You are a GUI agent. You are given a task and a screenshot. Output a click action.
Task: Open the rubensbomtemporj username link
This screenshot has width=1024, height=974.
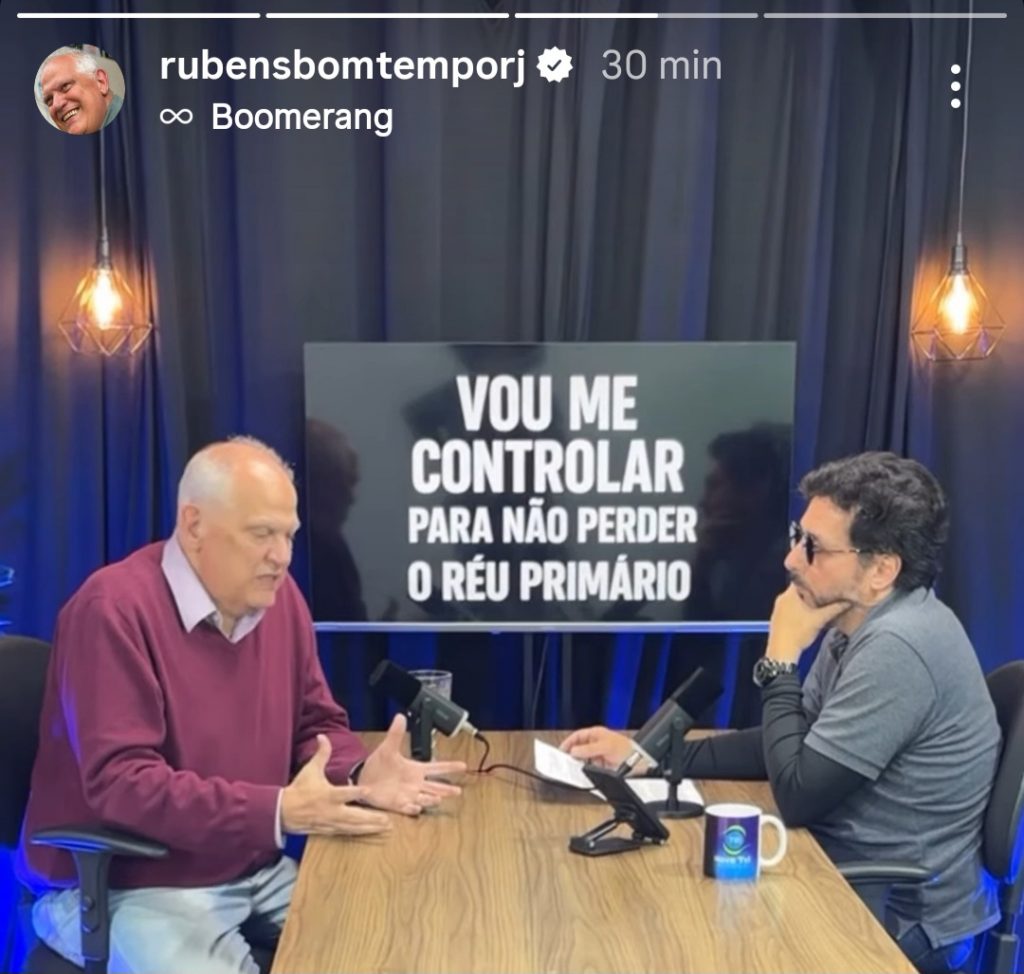(342, 66)
